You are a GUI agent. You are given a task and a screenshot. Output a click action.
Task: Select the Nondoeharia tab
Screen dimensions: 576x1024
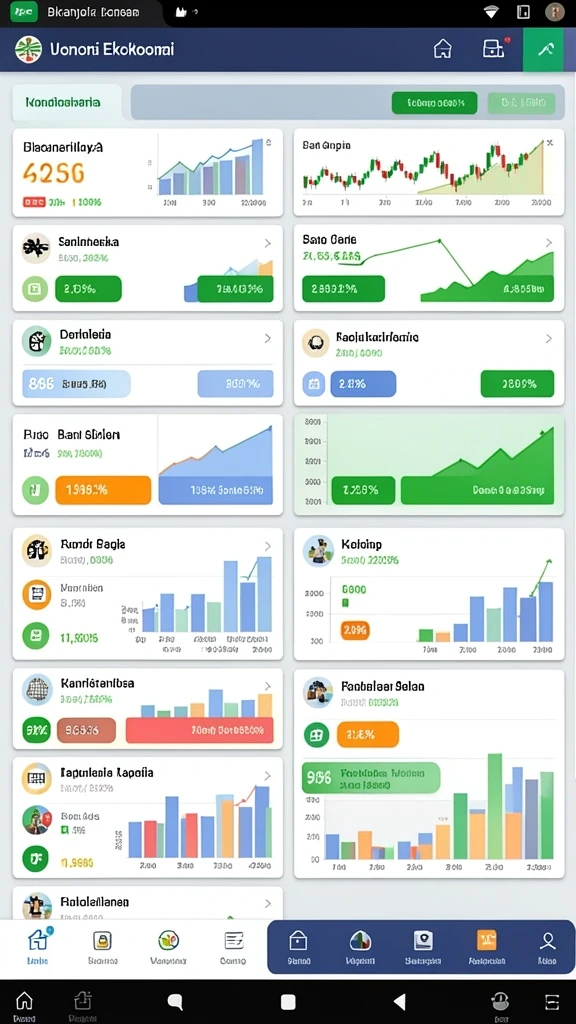(x=67, y=103)
